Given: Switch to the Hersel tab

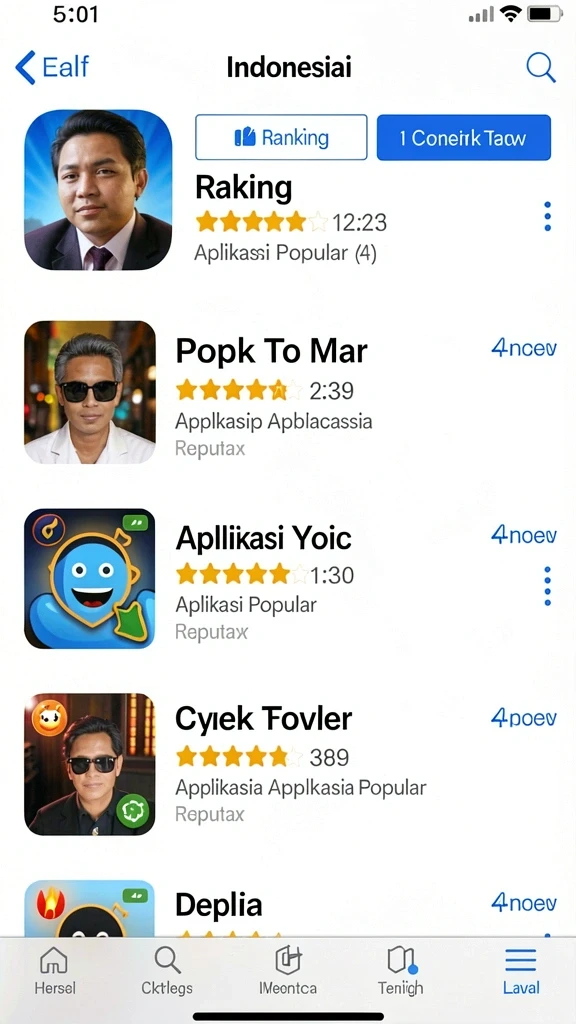Looking at the screenshot, I should point(54,971).
